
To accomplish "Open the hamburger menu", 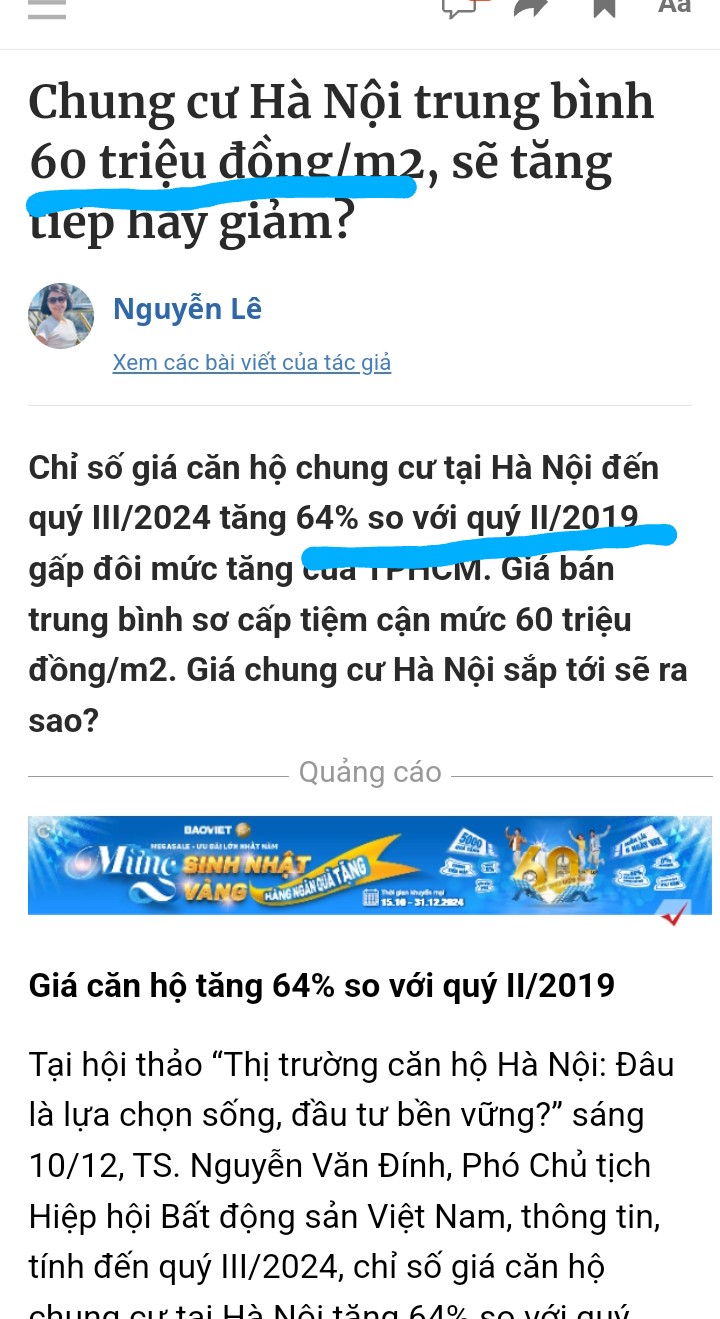I will click(47, 8).
